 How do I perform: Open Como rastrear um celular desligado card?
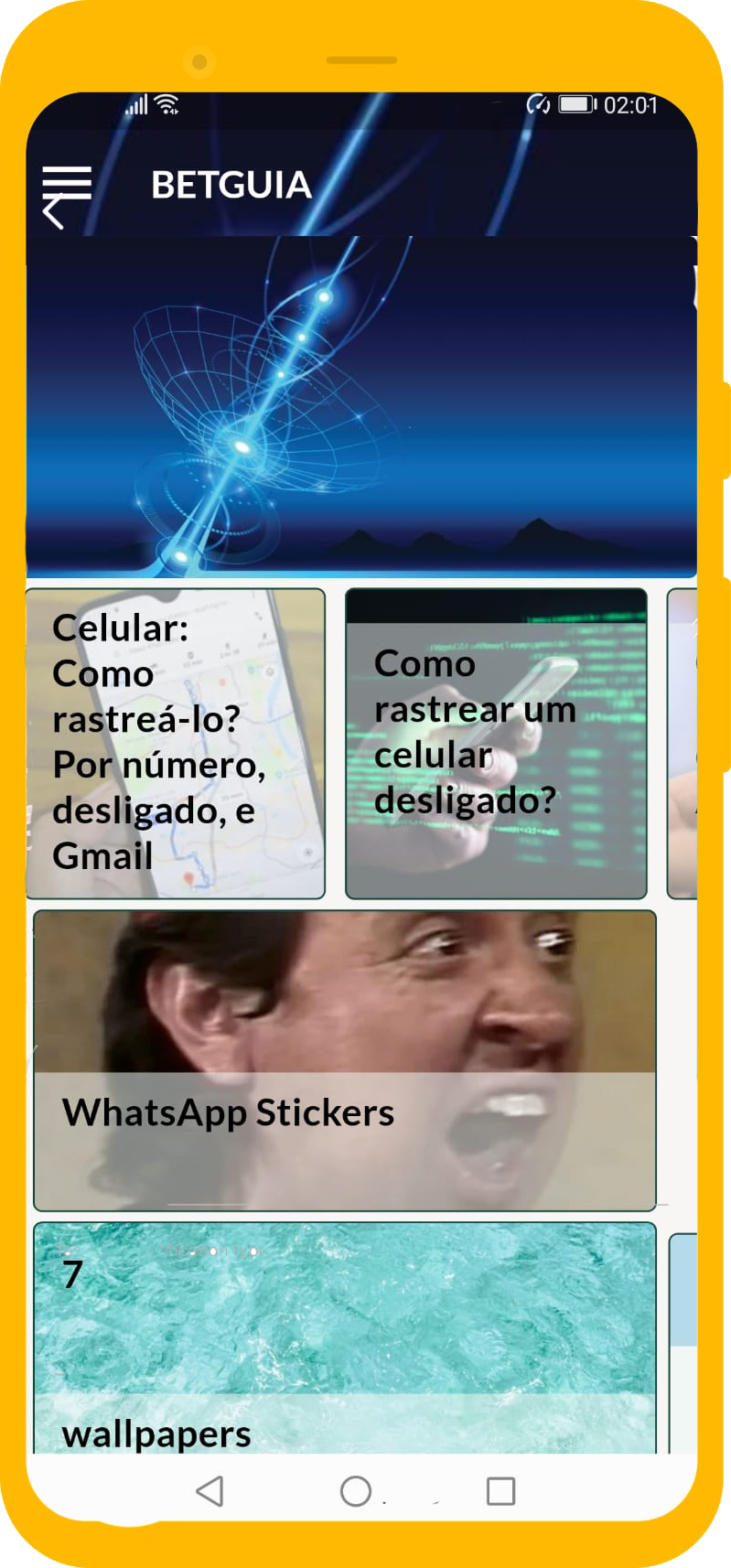(496, 743)
